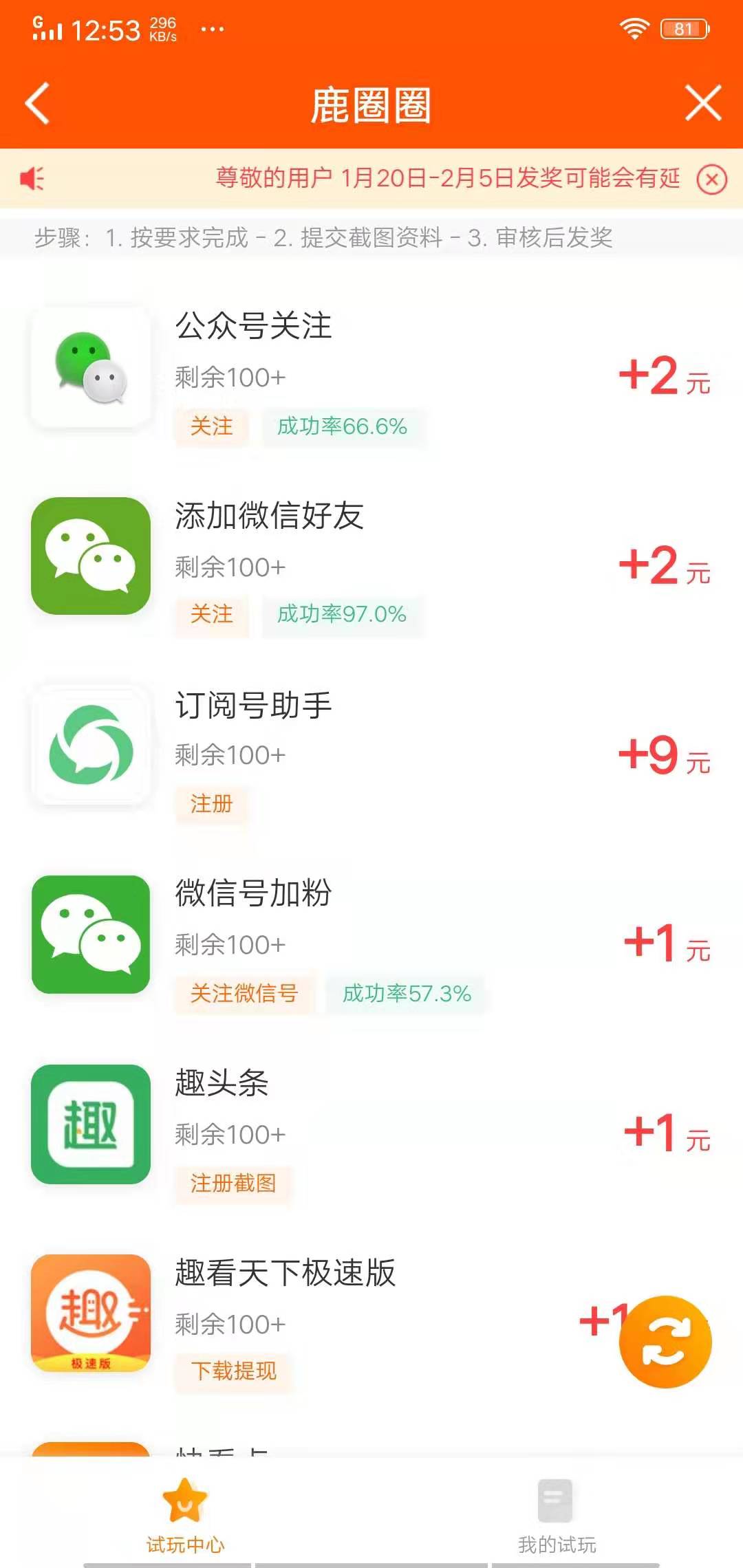Switch to 我的试玩 tab
The width and height of the screenshot is (743, 1568).
[557, 1513]
